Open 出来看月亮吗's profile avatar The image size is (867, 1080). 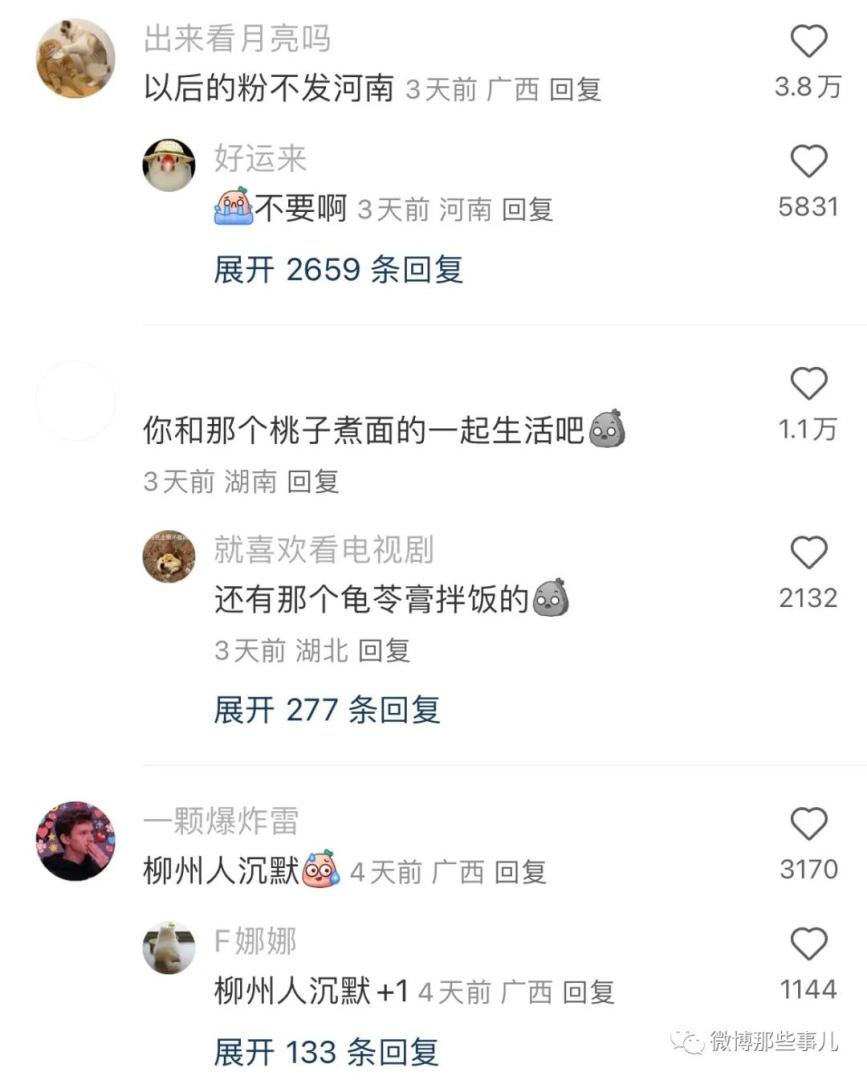(x=76, y=58)
